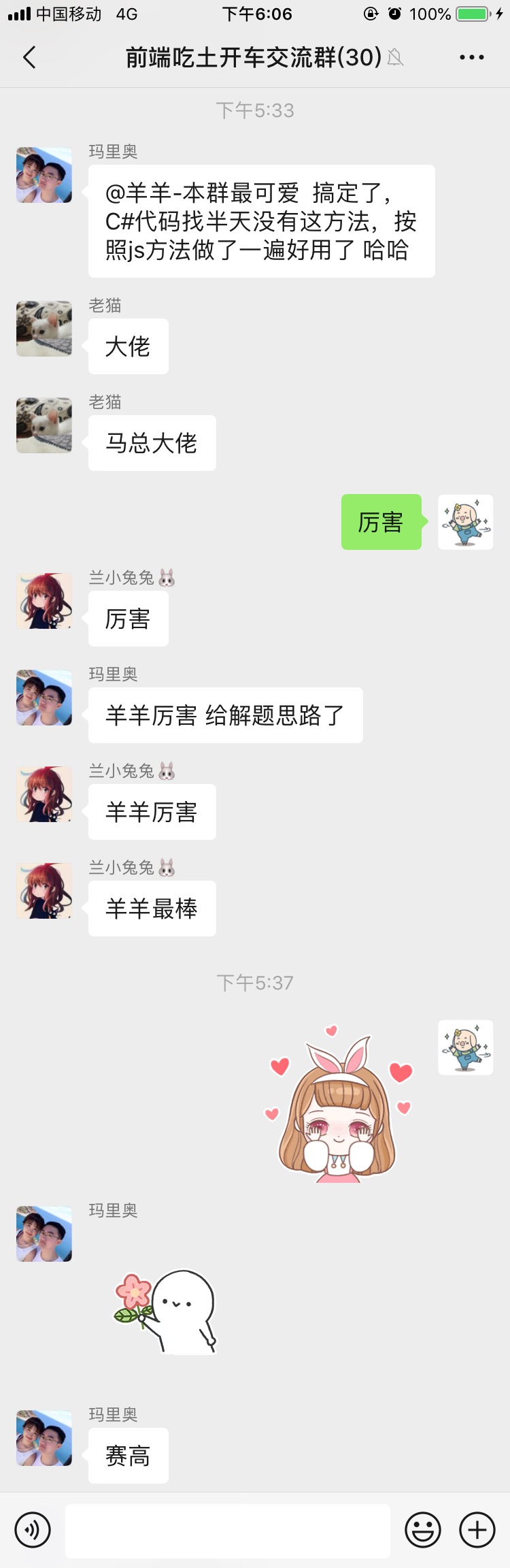
Task: Tap my own avatar beside the 厉害 bubble
Action: click(465, 522)
